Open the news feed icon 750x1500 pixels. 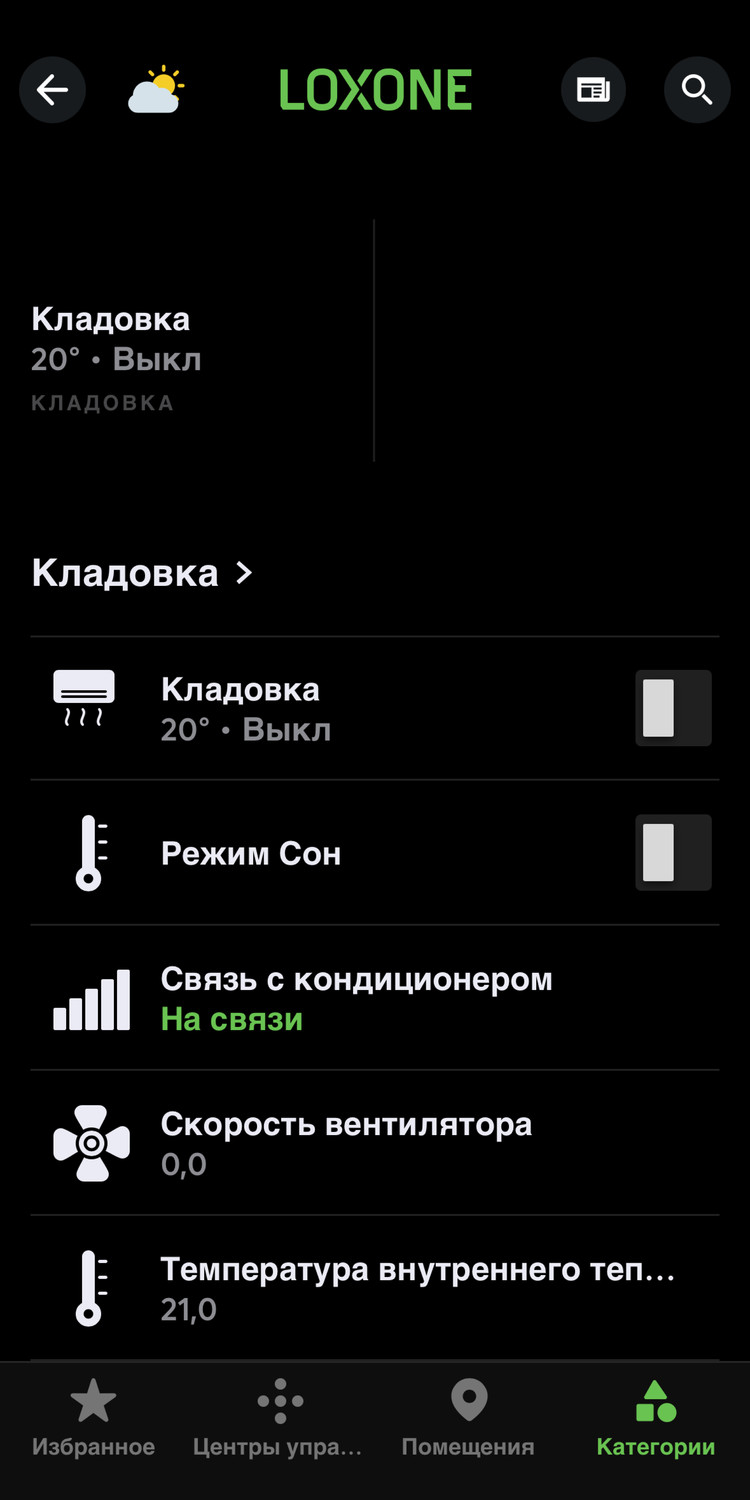[593, 90]
